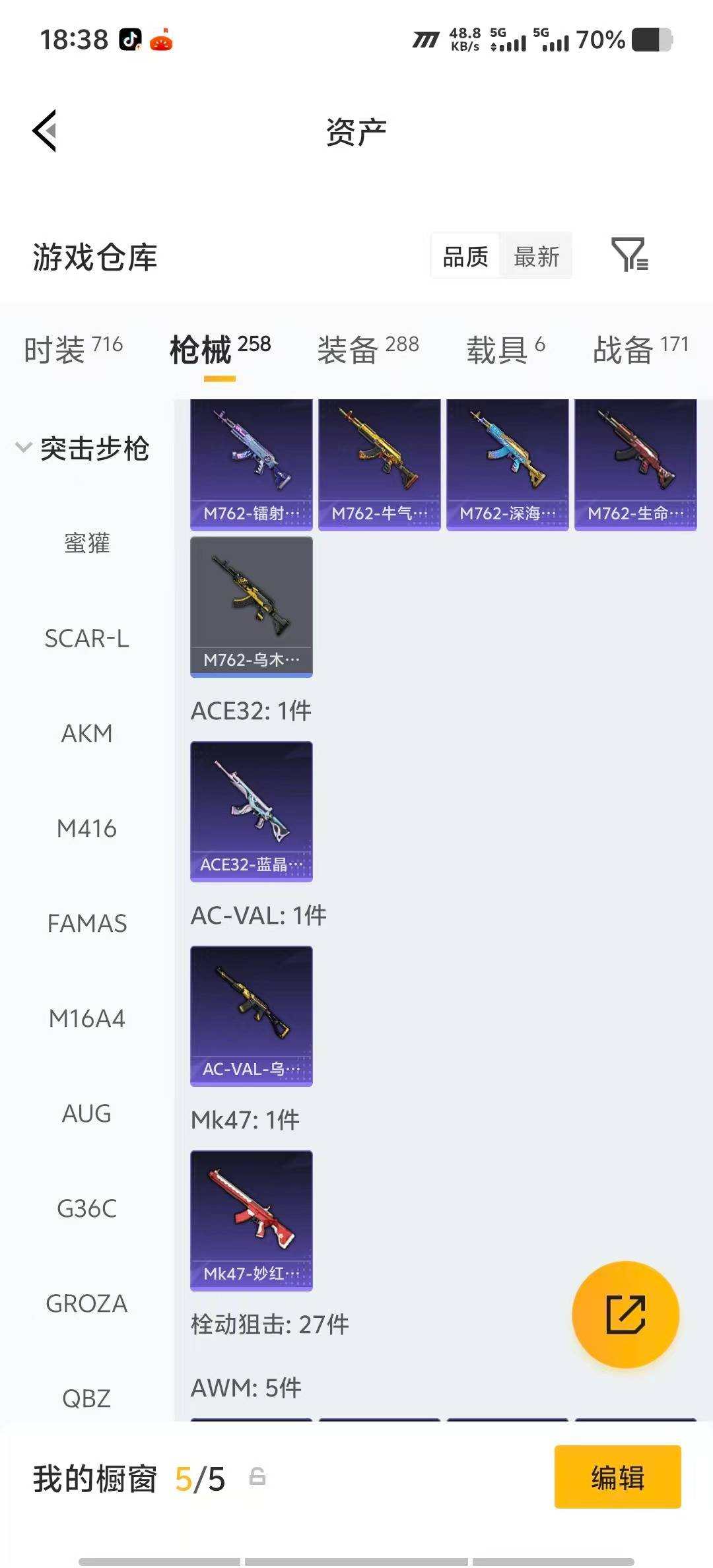Open the filter funnel icon

point(629,256)
